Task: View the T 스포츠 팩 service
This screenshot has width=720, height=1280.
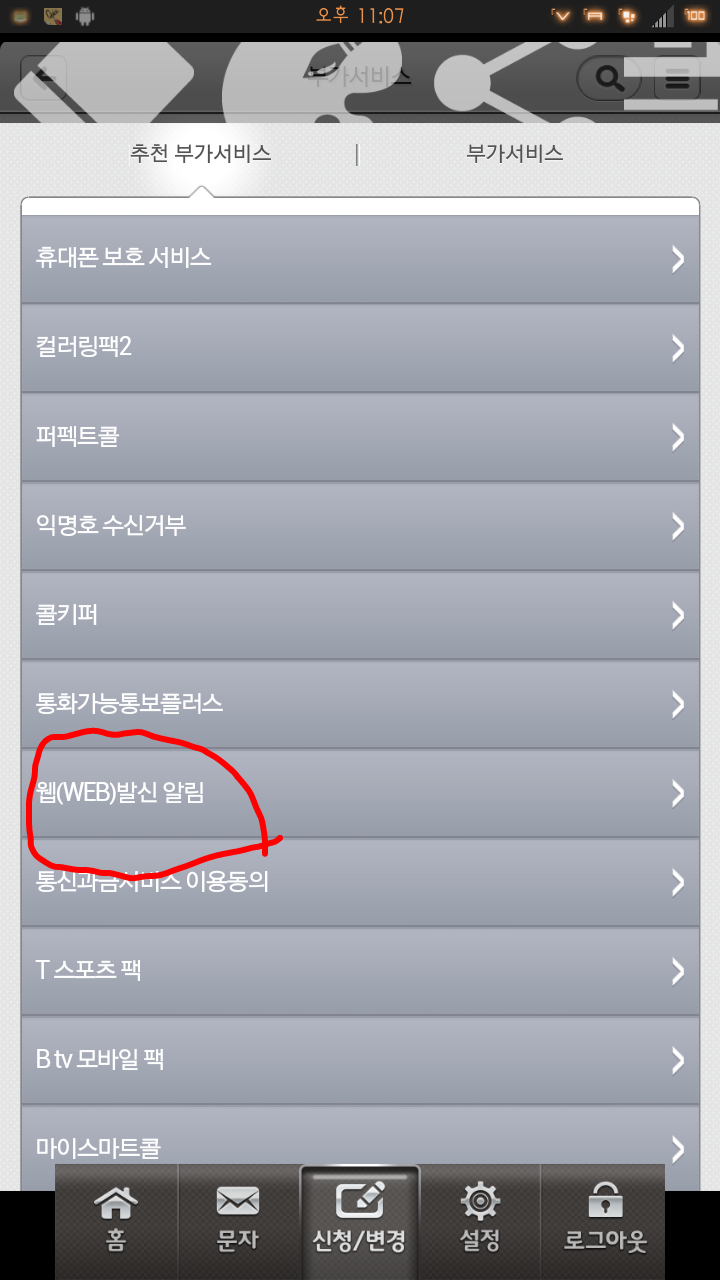Action: pyautogui.click(x=360, y=971)
